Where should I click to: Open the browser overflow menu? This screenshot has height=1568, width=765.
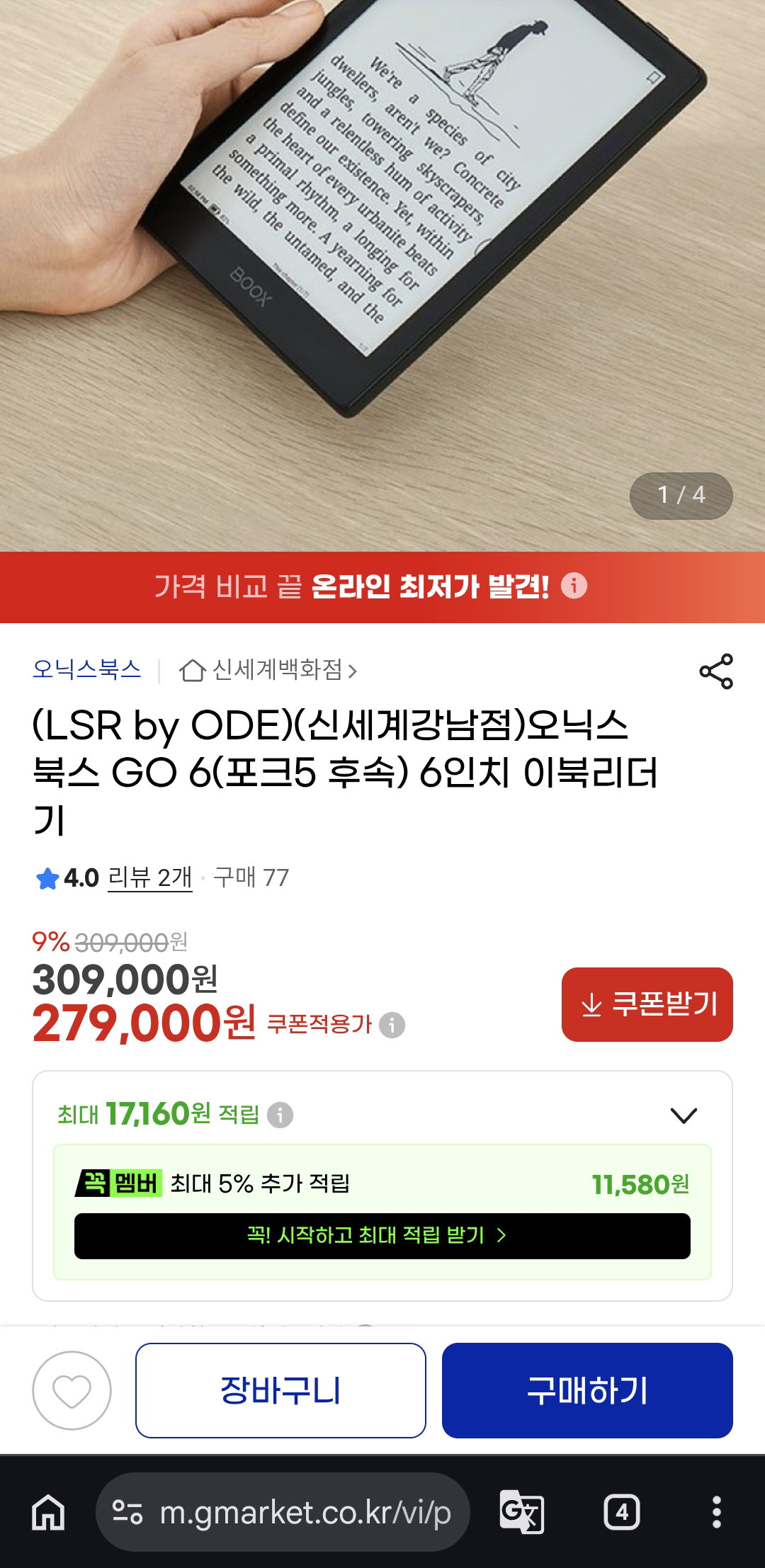point(717,1512)
